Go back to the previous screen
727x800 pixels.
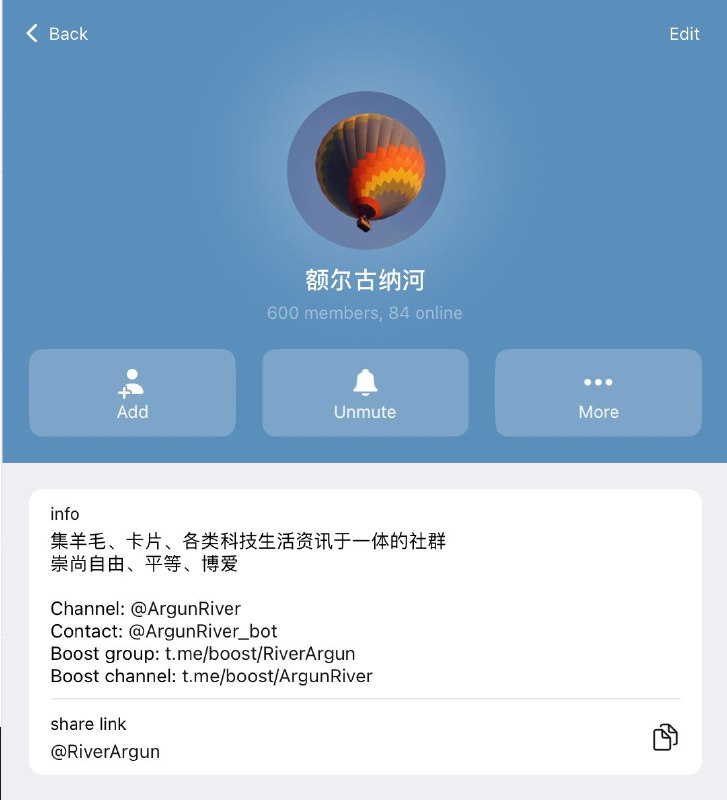(57, 34)
